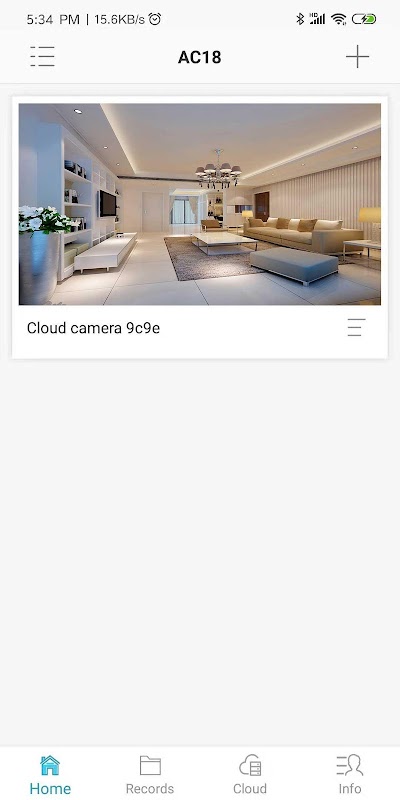This screenshot has width=400, height=800.
Task: Open the Info tab
Action: pos(350,774)
